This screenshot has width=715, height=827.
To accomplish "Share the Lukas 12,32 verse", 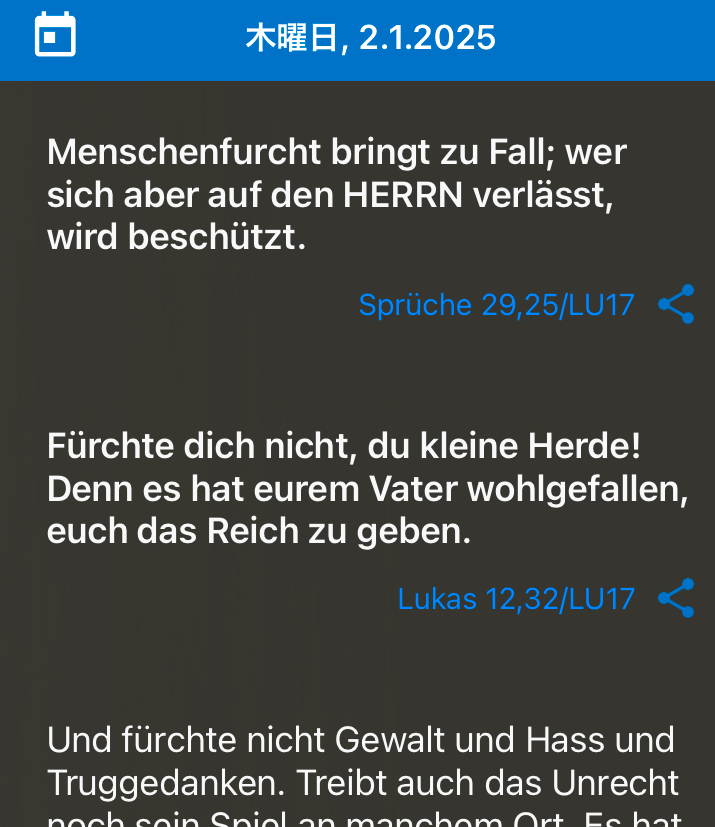I will (676, 598).
